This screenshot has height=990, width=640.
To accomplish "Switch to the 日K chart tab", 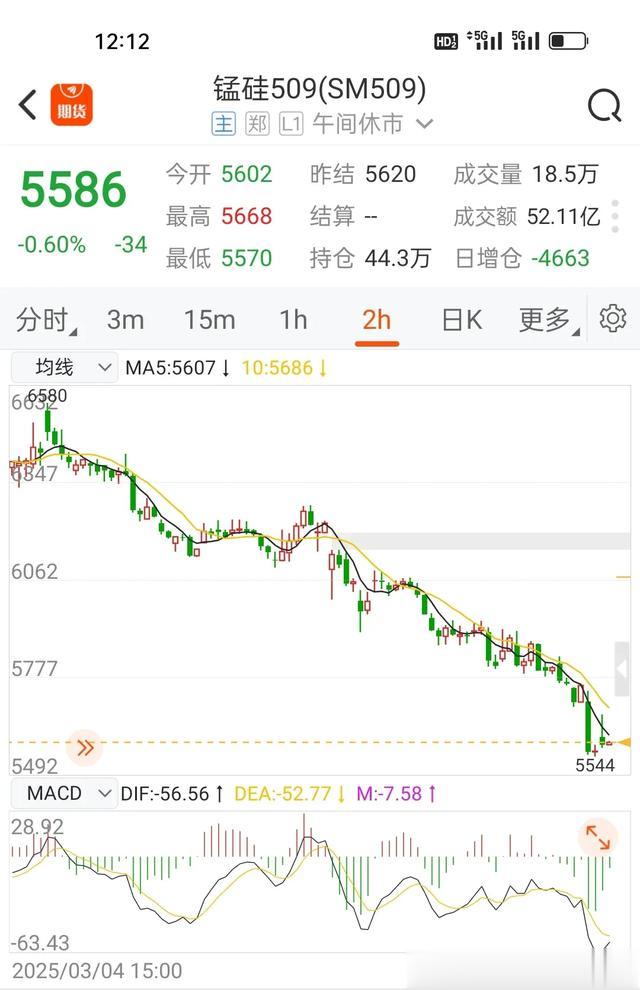I will click(x=461, y=320).
